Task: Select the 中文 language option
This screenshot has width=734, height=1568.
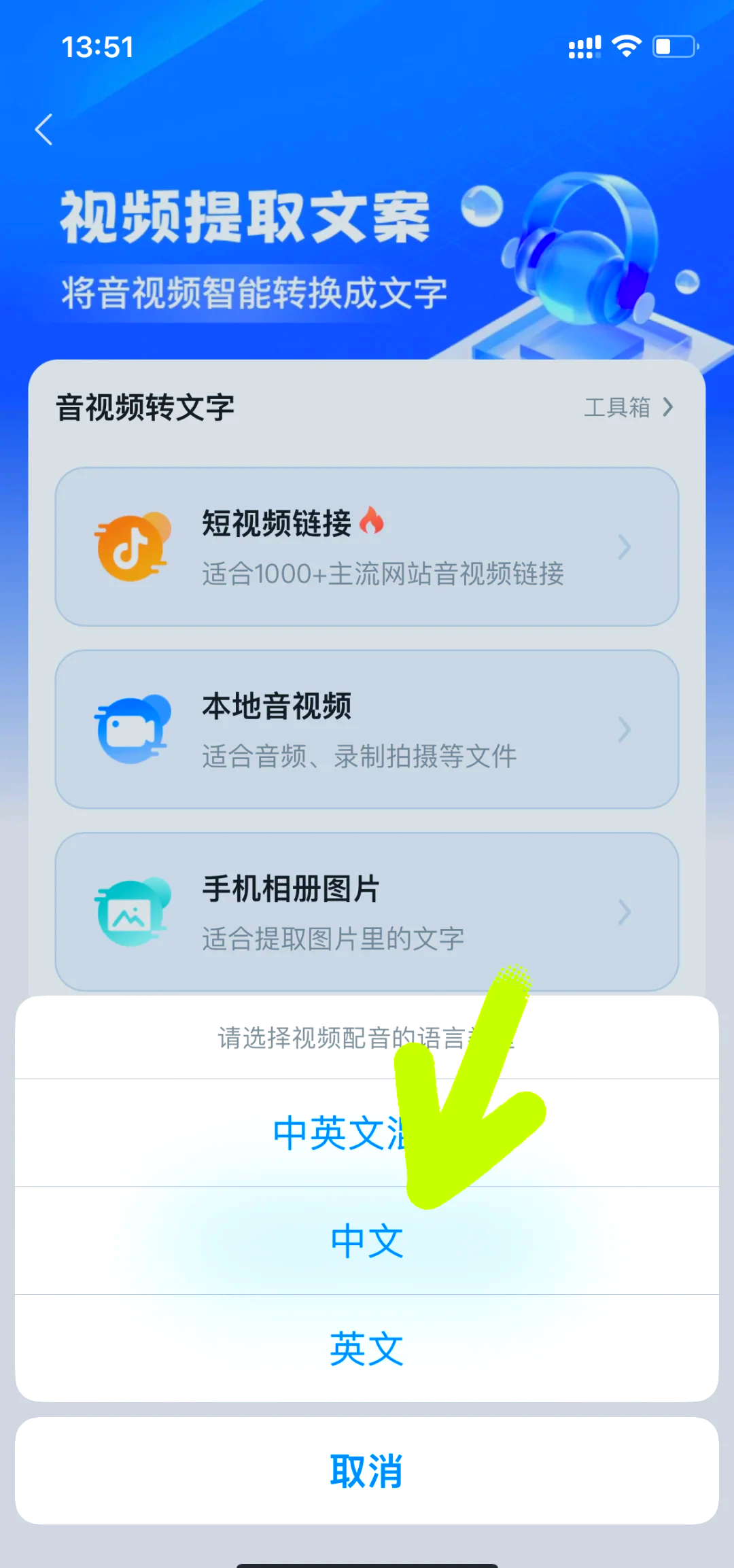Action: point(366,1240)
